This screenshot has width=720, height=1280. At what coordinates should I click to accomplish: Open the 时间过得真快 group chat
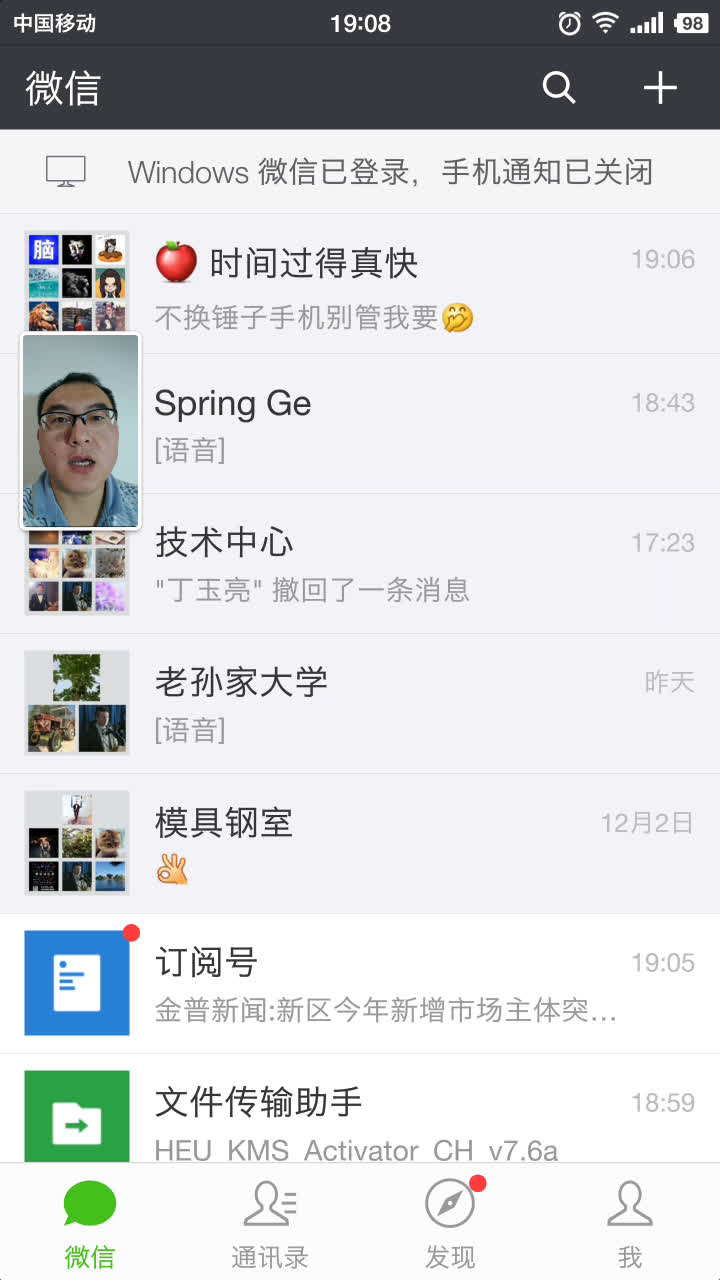coord(400,283)
